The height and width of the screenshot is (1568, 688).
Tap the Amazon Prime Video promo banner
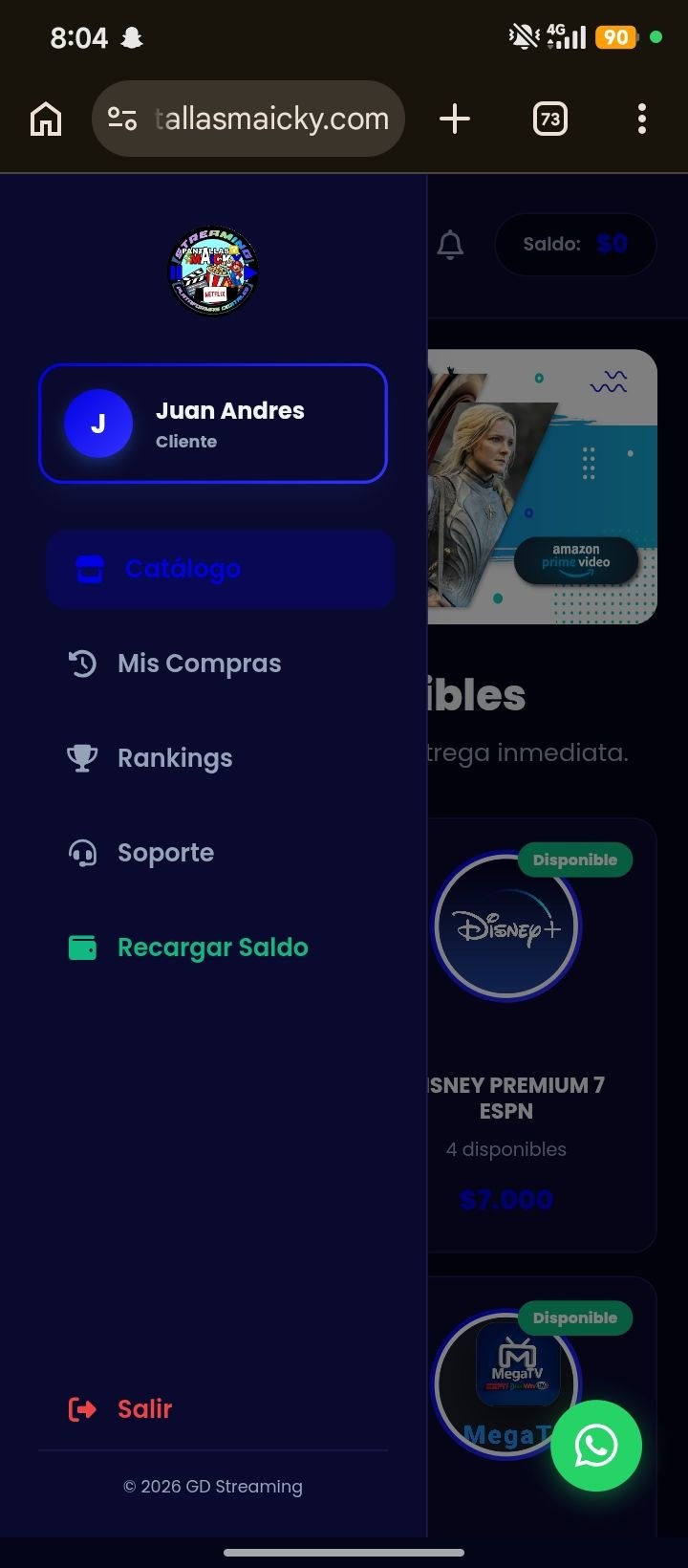coord(577,560)
